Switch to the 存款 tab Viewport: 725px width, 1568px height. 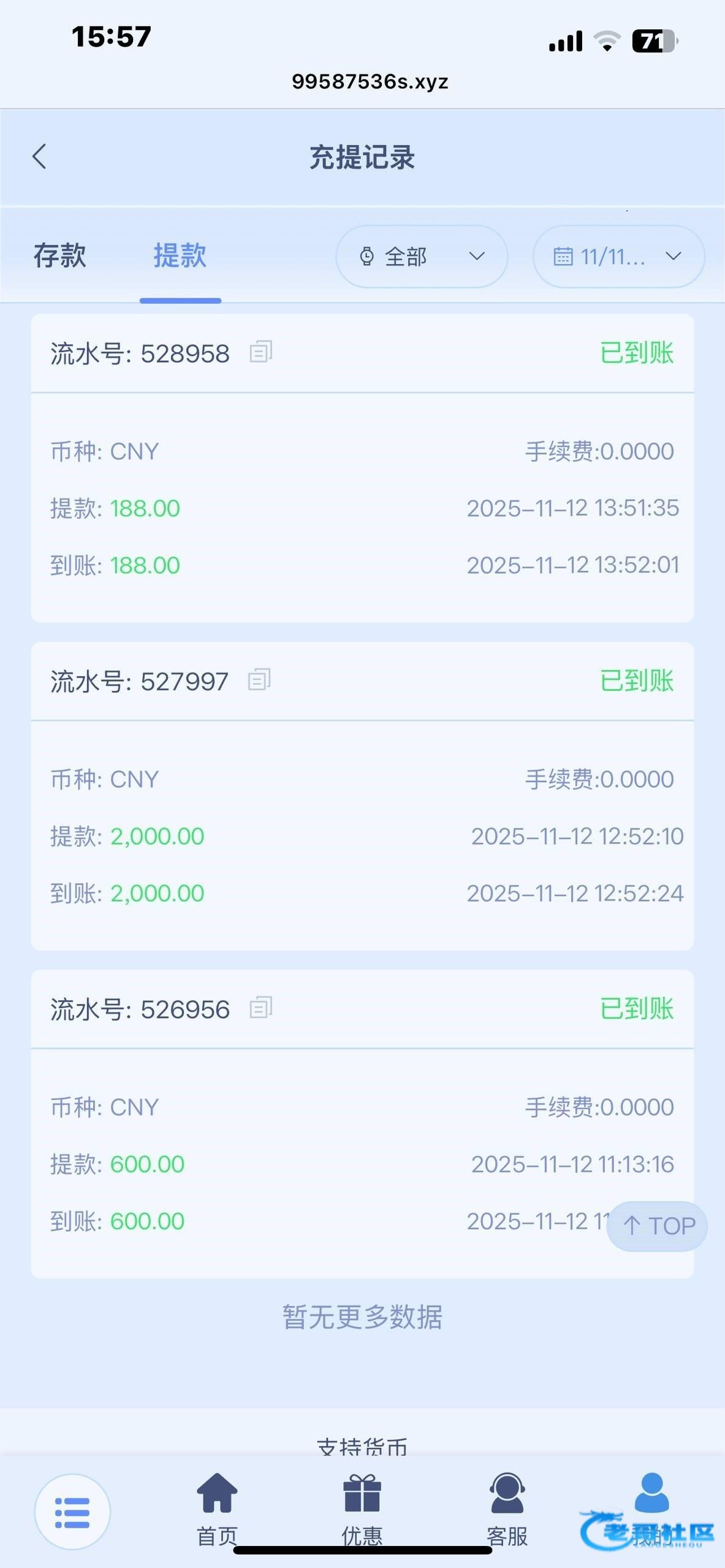pos(59,256)
